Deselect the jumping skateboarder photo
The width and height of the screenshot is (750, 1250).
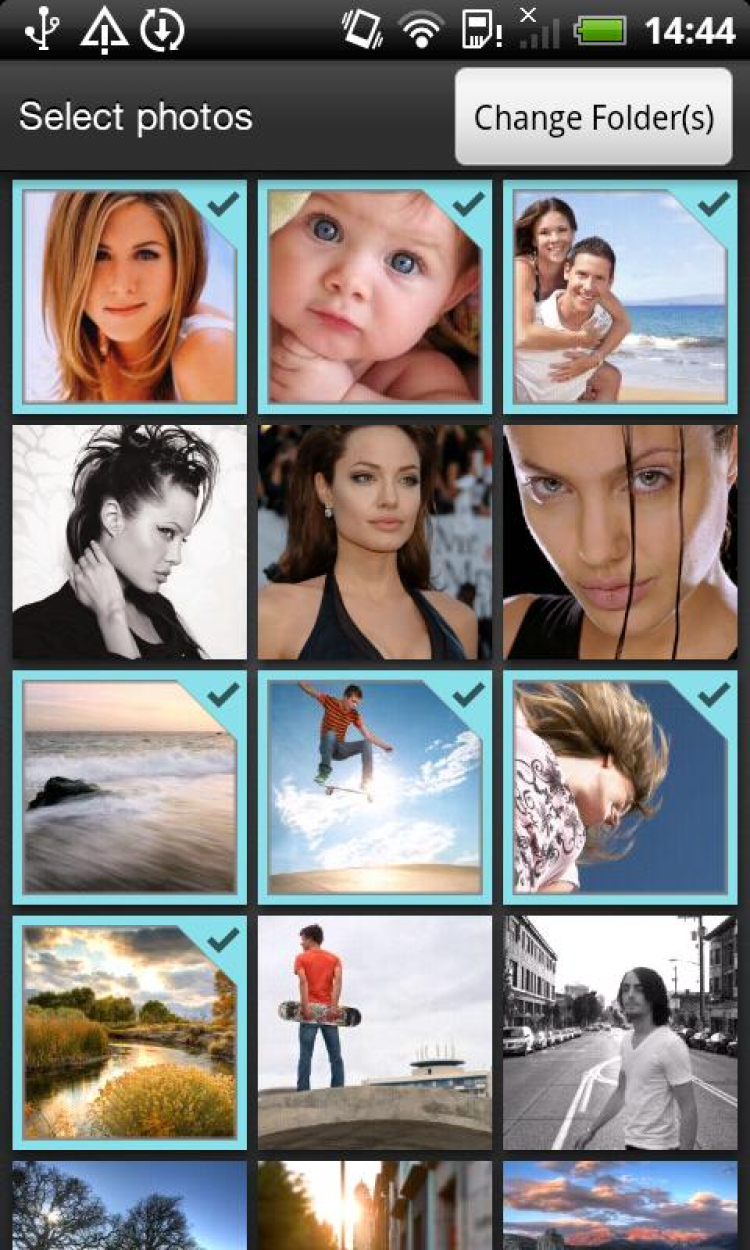(x=374, y=787)
